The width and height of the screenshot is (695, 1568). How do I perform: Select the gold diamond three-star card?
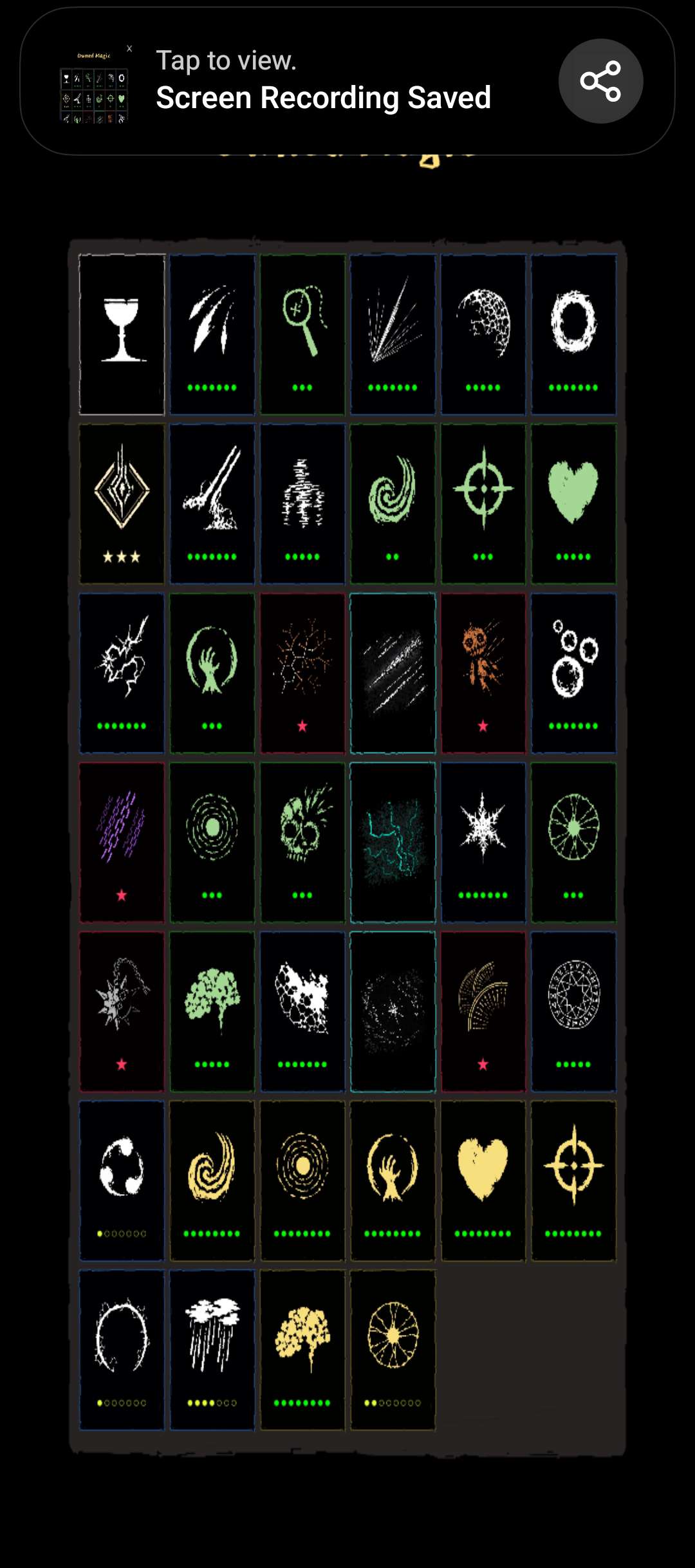tap(122, 503)
